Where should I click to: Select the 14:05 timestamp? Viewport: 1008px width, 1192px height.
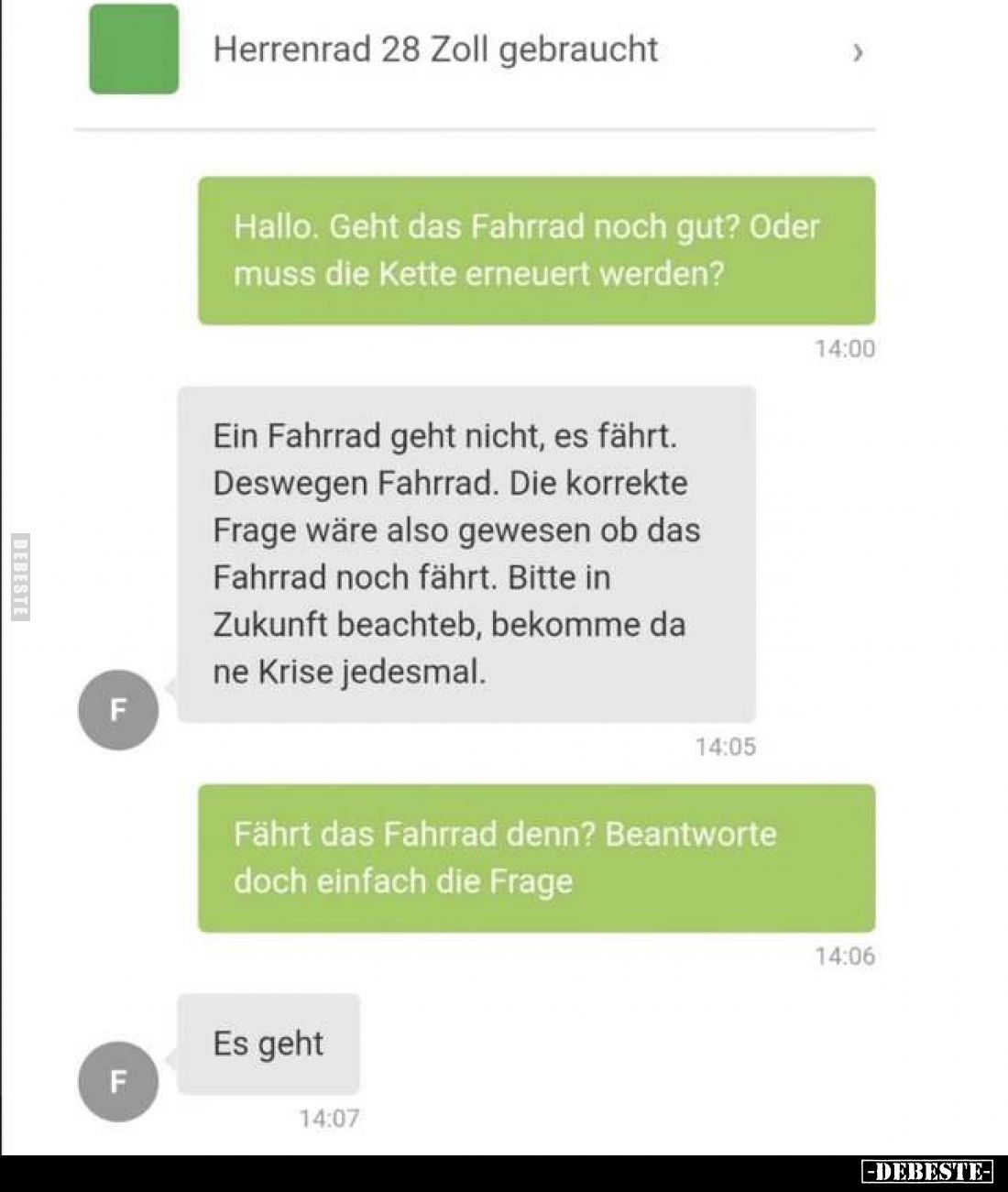(723, 745)
